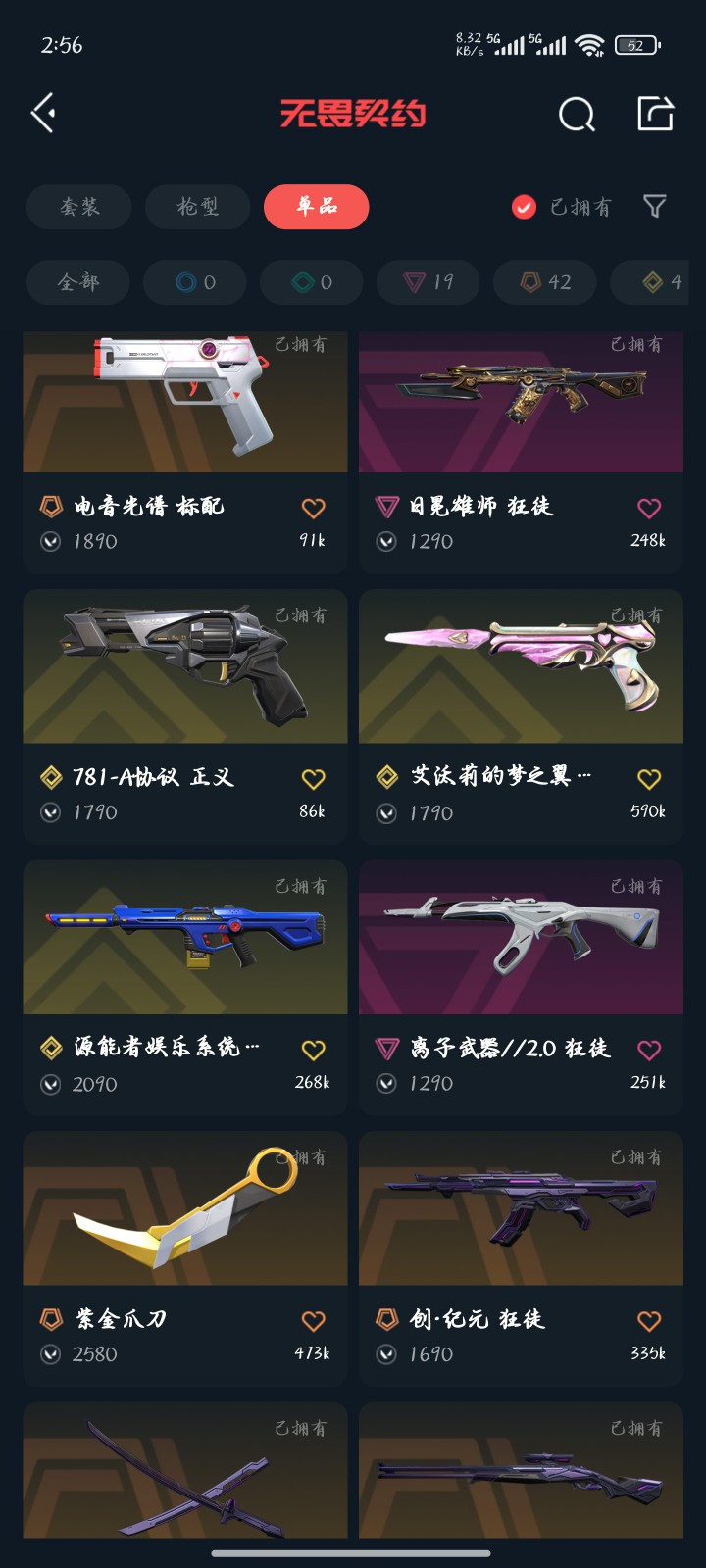
Task: Filter by the rarity chip showing 42
Action: point(545,282)
